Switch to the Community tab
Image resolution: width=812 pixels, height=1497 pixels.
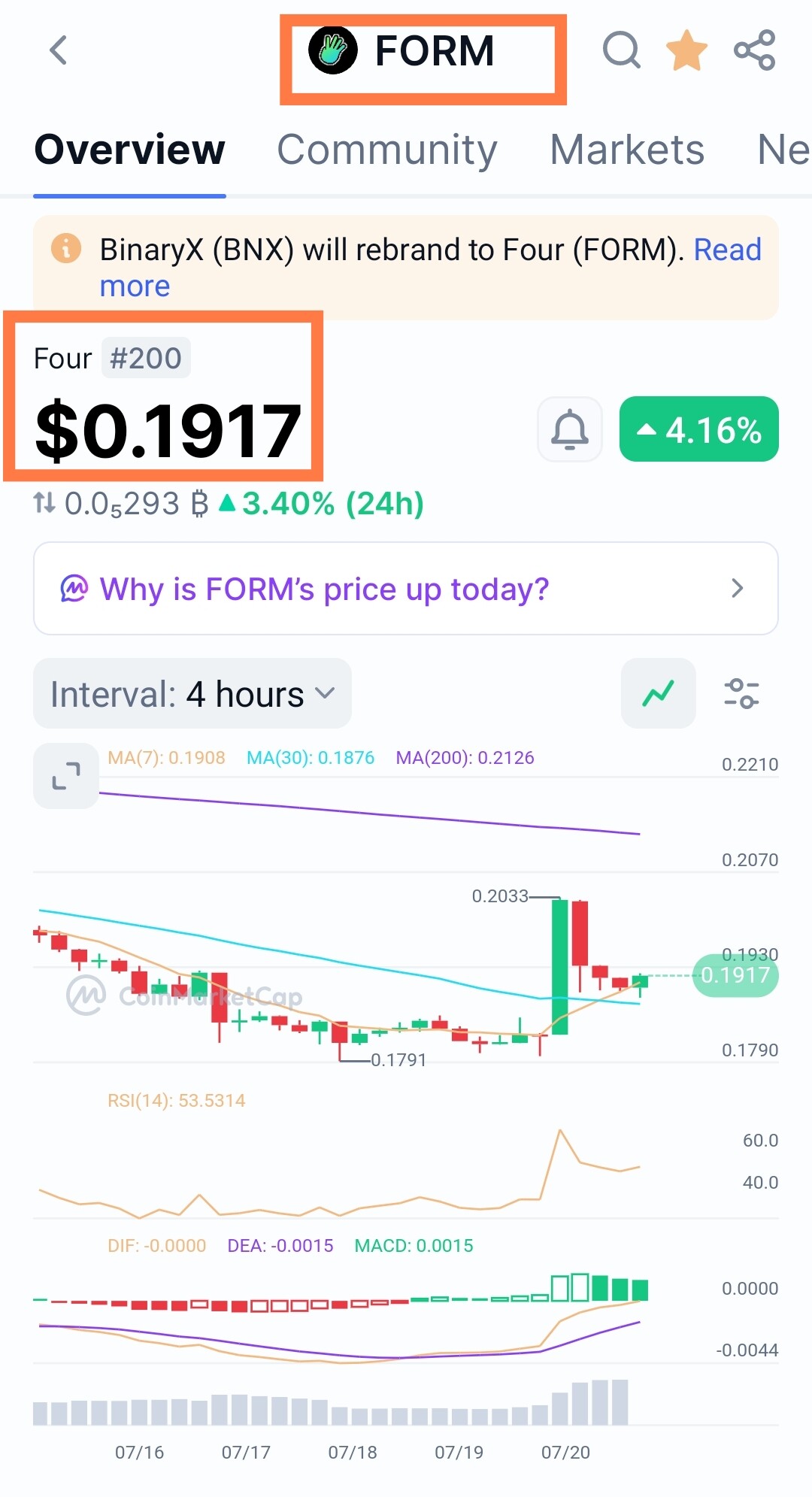pos(387,149)
